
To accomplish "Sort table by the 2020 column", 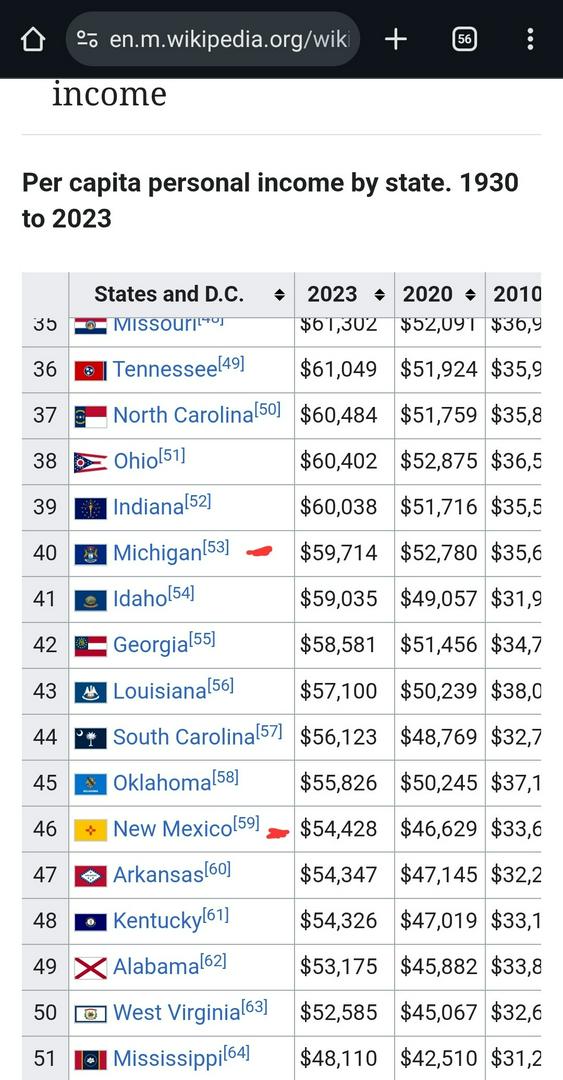I will coord(440,295).
